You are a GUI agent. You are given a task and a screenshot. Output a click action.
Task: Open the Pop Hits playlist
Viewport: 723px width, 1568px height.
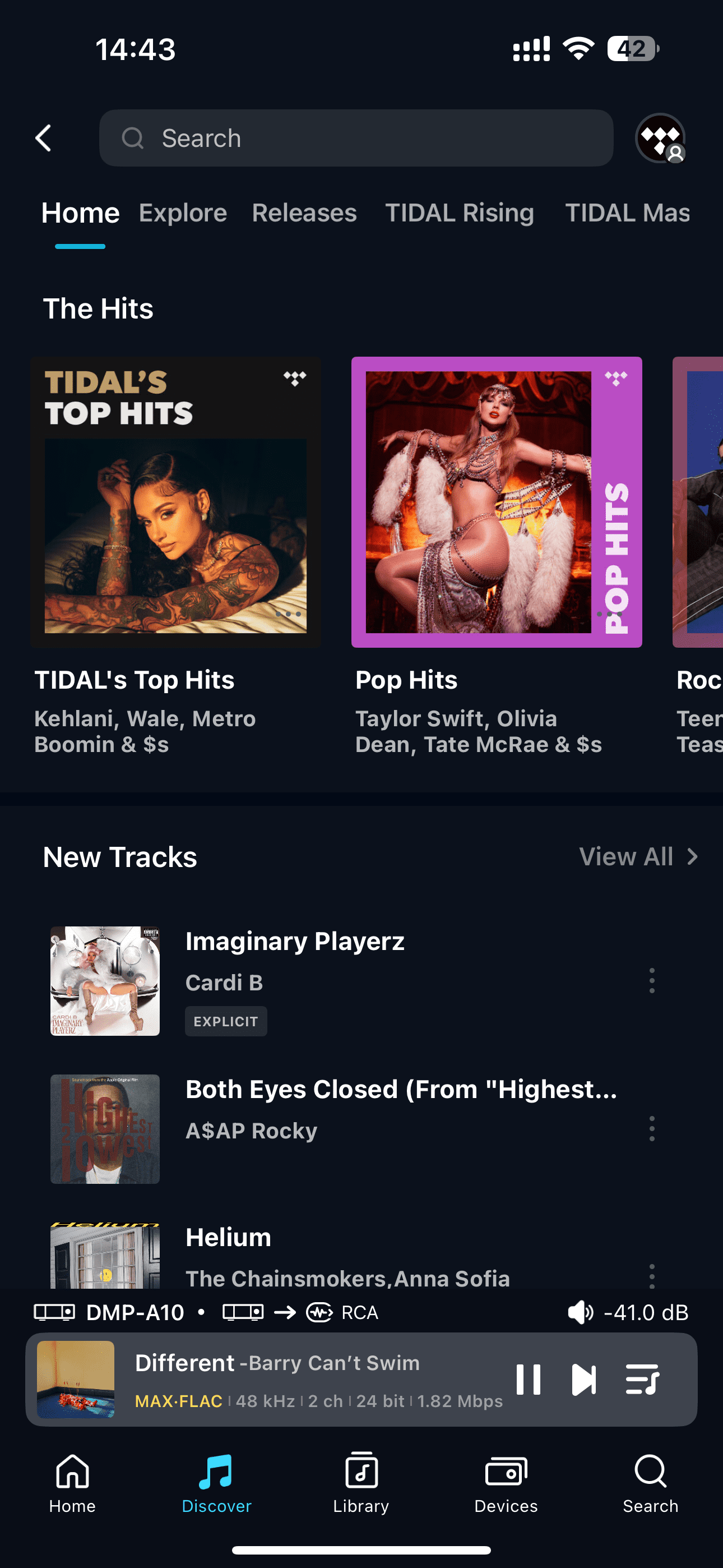(x=496, y=502)
